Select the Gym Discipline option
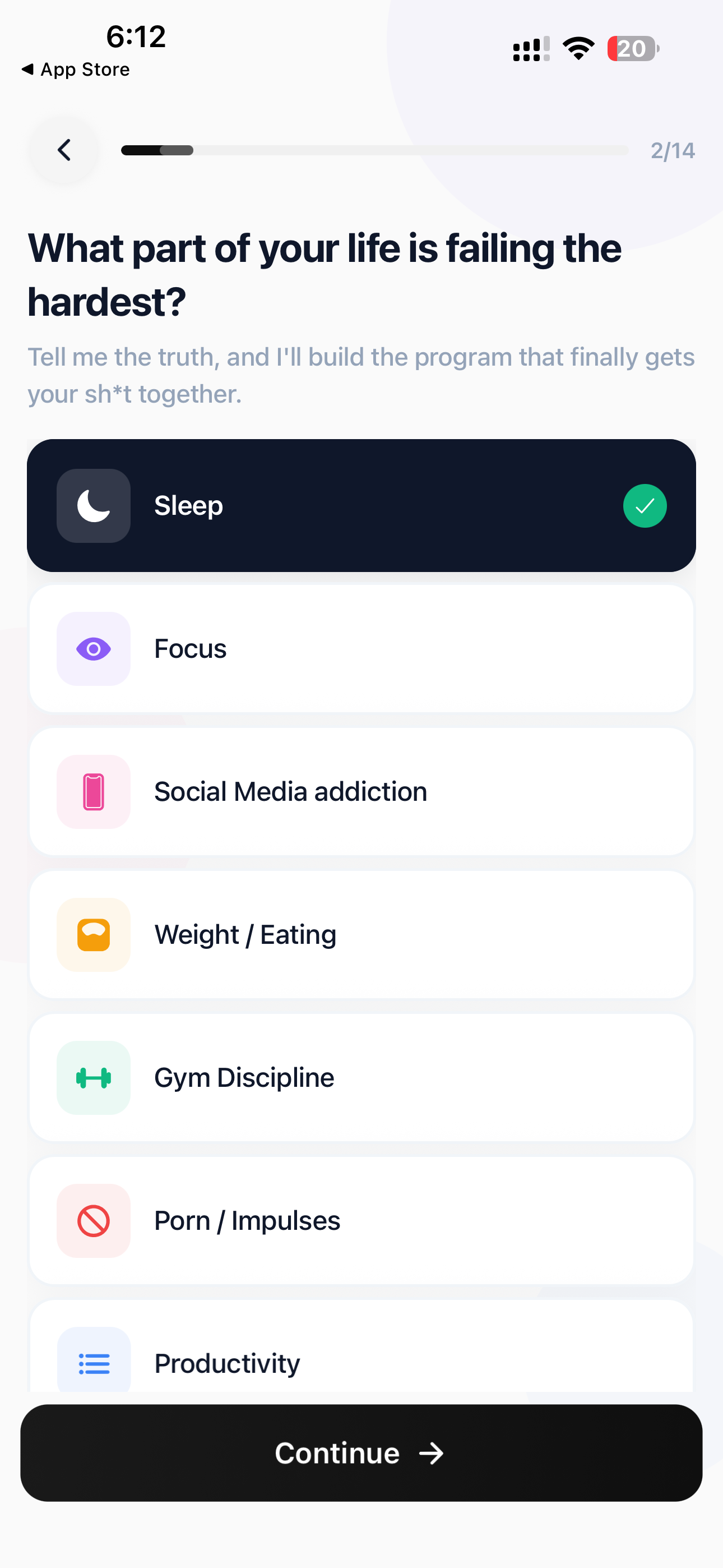 [361, 1078]
